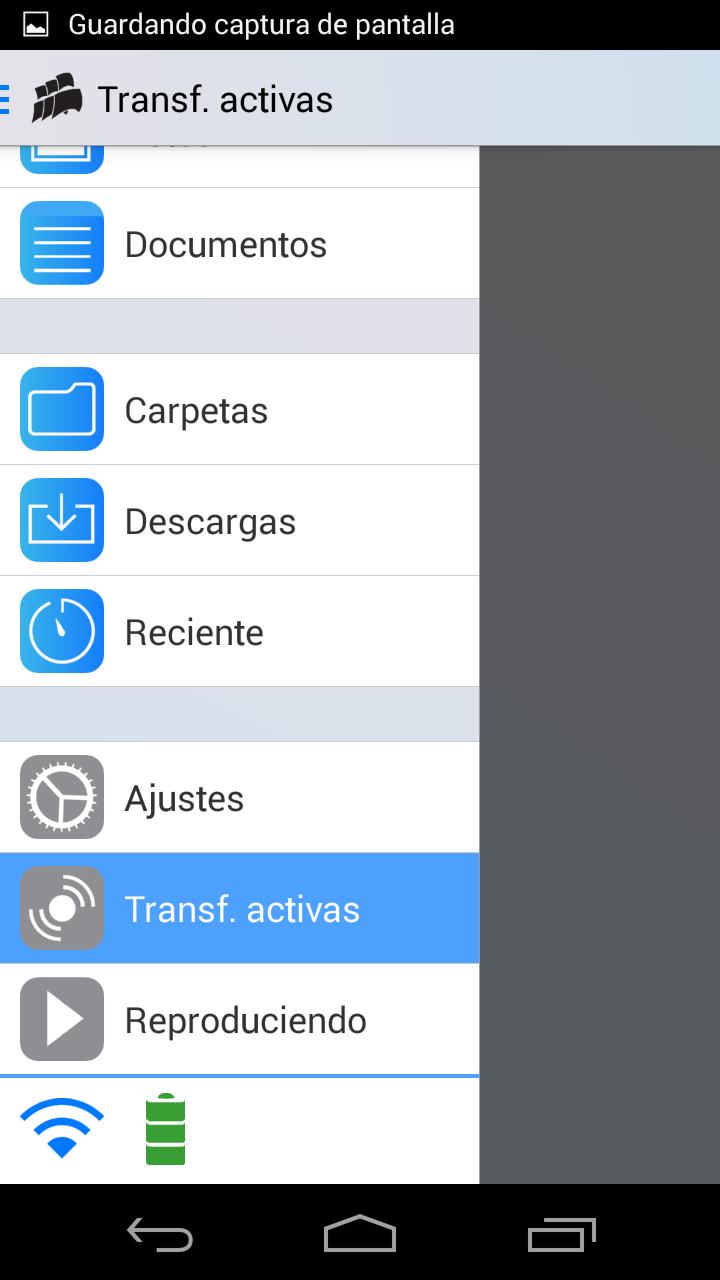Open Documentos

240,243
